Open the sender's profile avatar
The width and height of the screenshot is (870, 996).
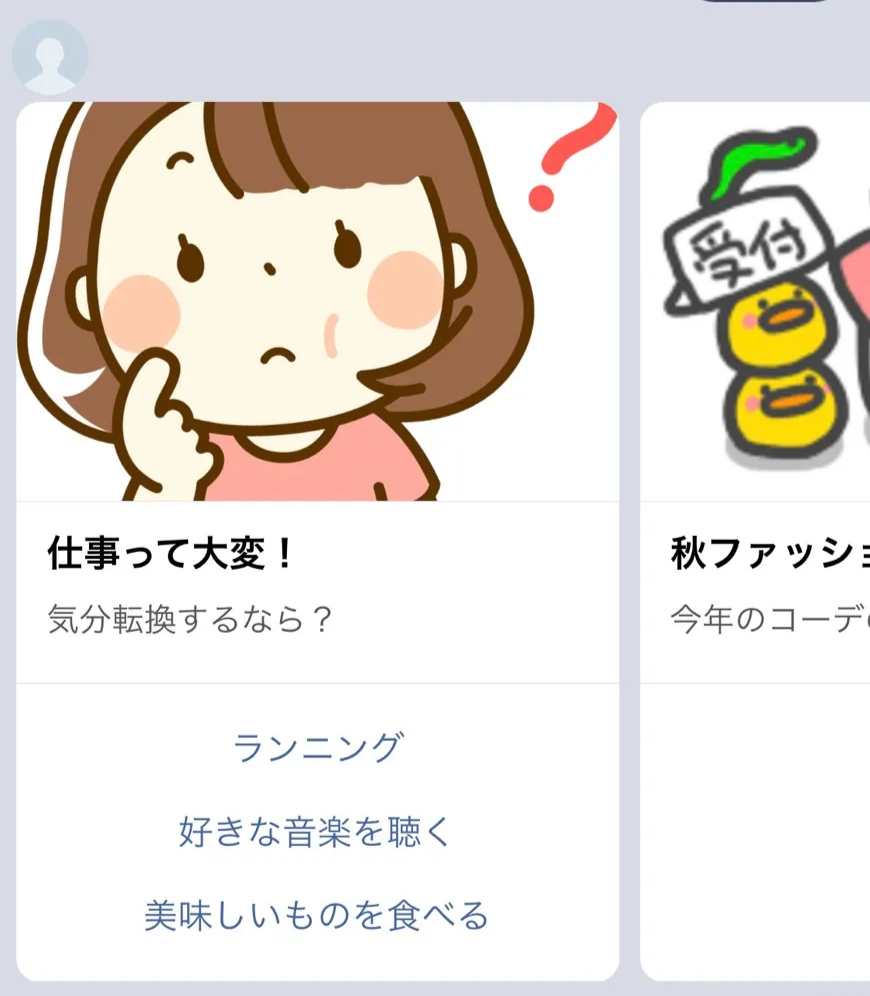point(50,58)
